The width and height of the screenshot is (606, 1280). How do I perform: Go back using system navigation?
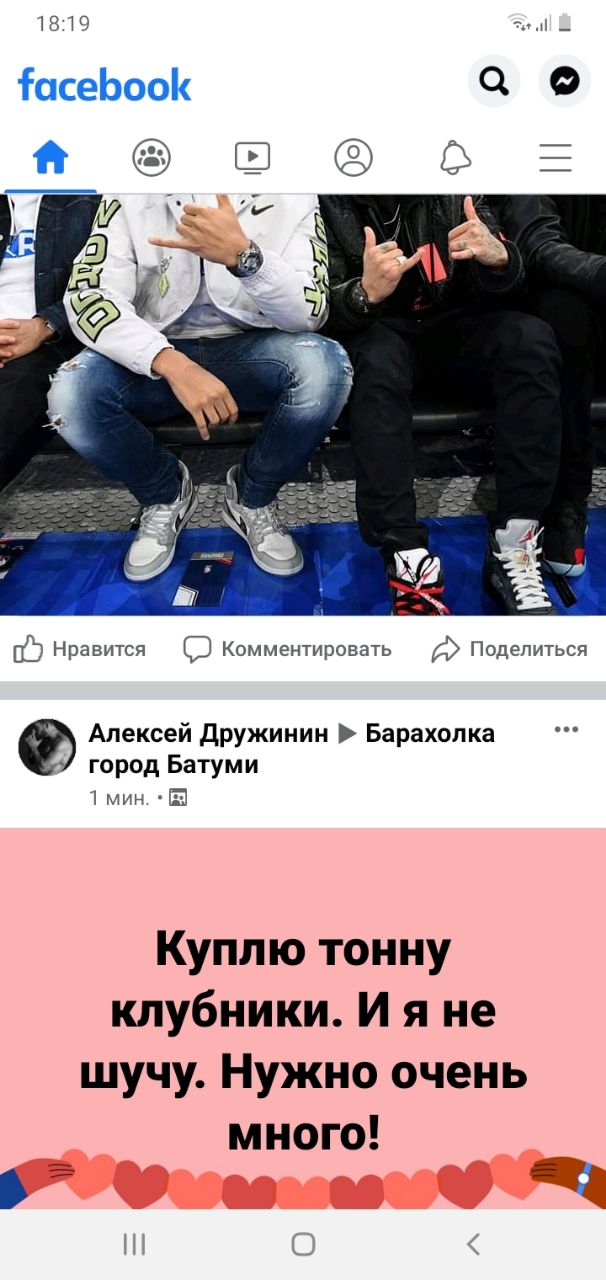473,1243
